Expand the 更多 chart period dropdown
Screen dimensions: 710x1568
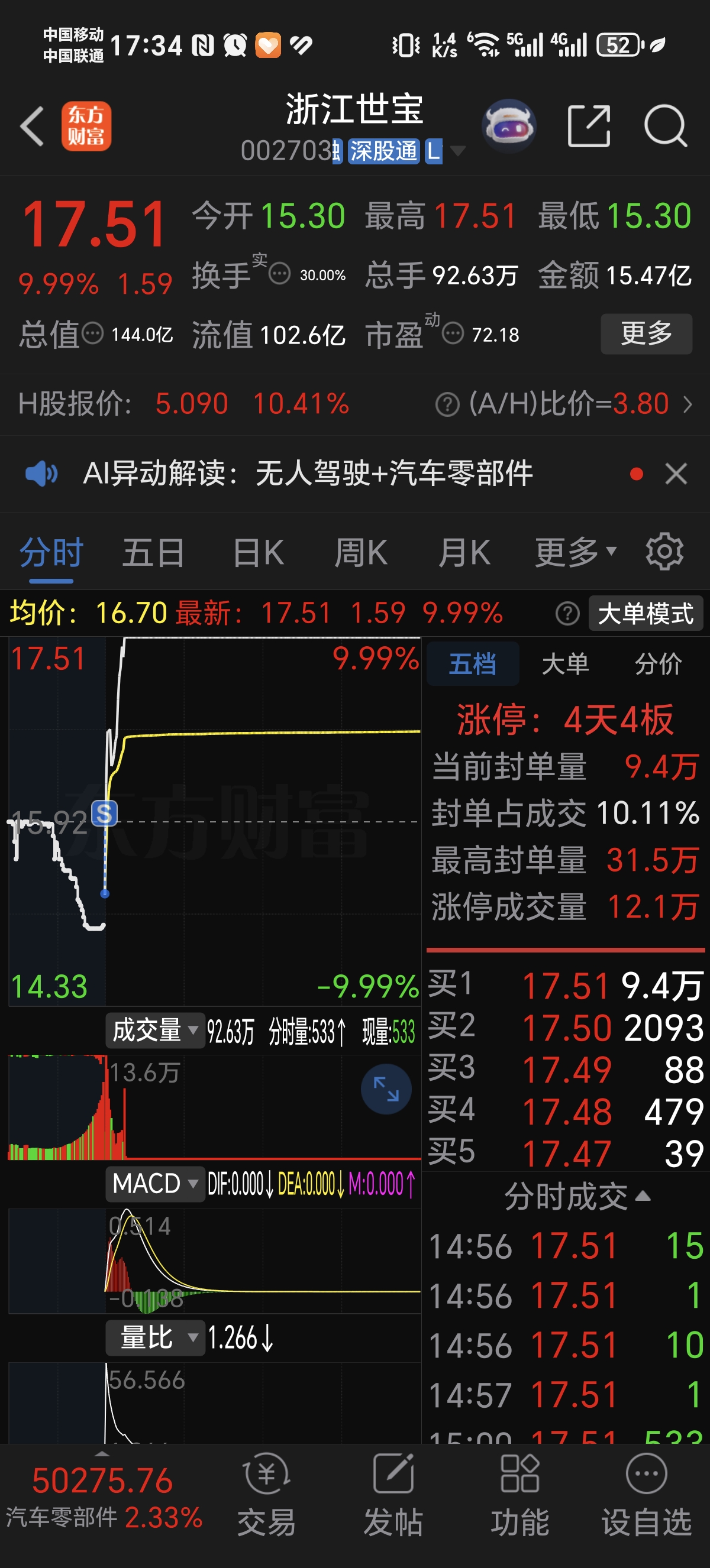575,553
